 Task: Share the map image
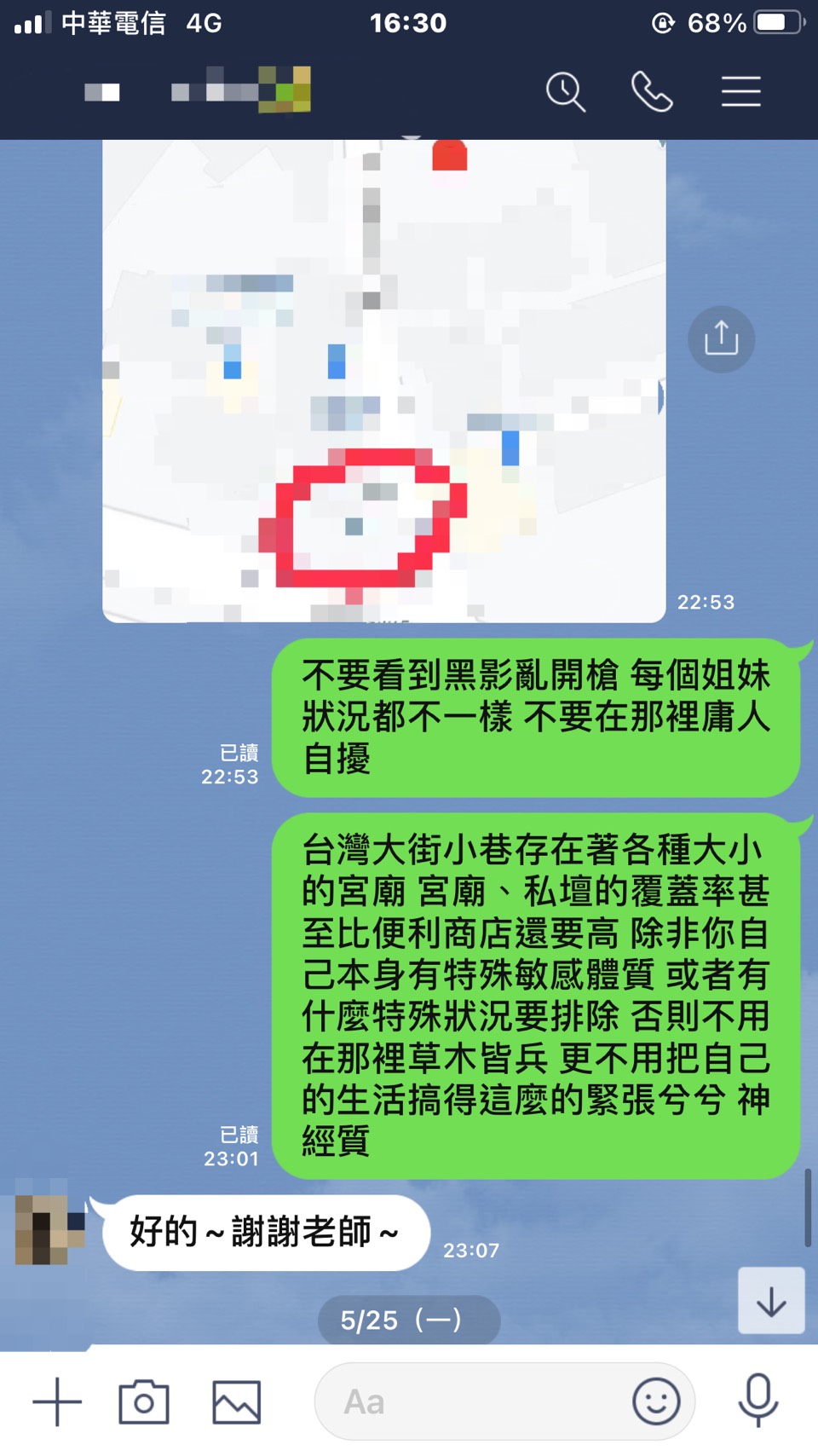pyautogui.click(x=721, y=339)
